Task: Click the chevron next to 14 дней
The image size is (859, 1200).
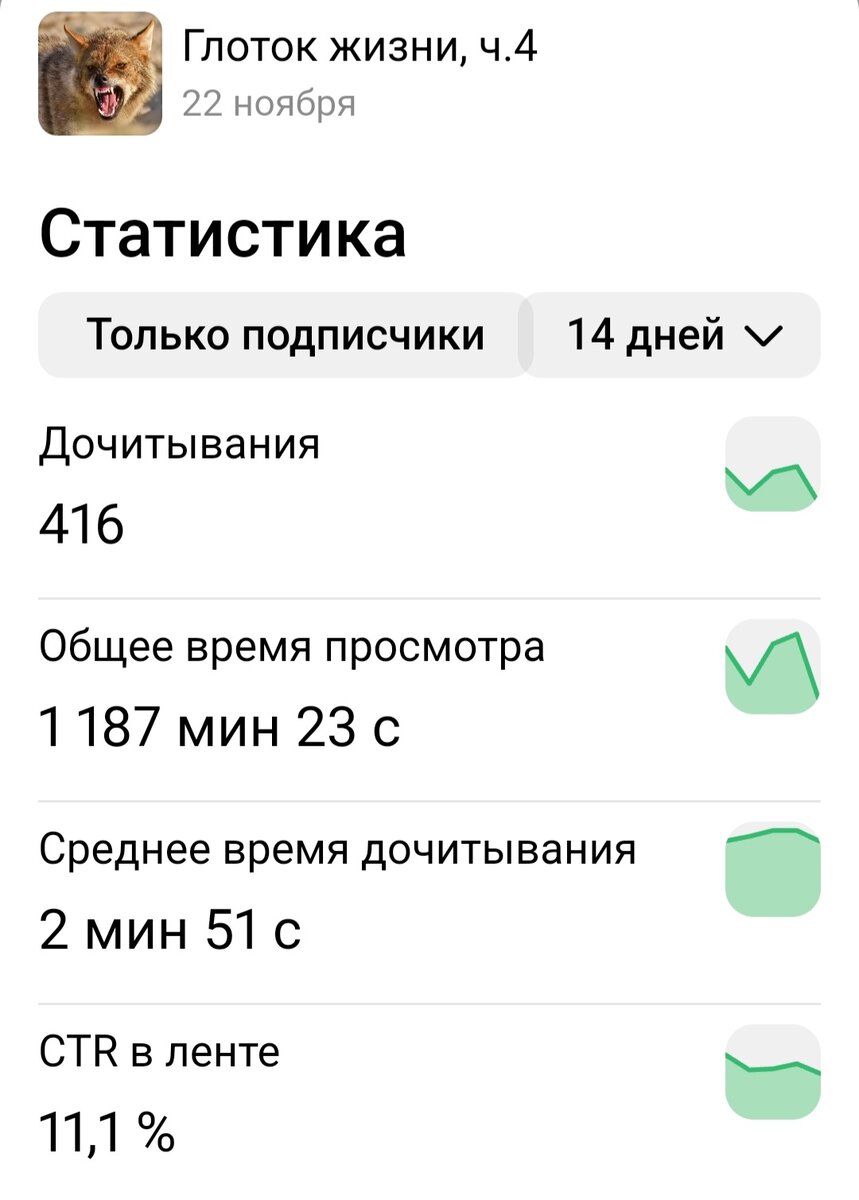Action: [x=767, y=336]
